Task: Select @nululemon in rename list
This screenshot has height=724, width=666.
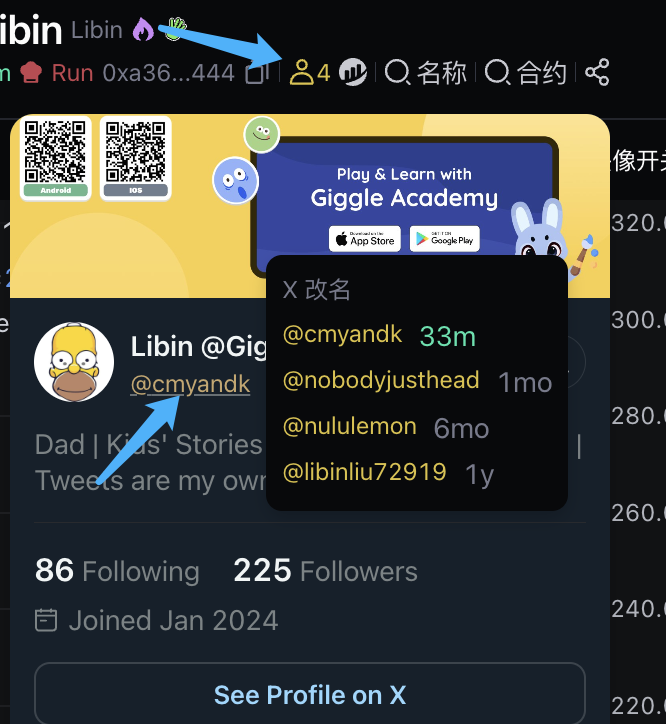Action: [350, 426]
